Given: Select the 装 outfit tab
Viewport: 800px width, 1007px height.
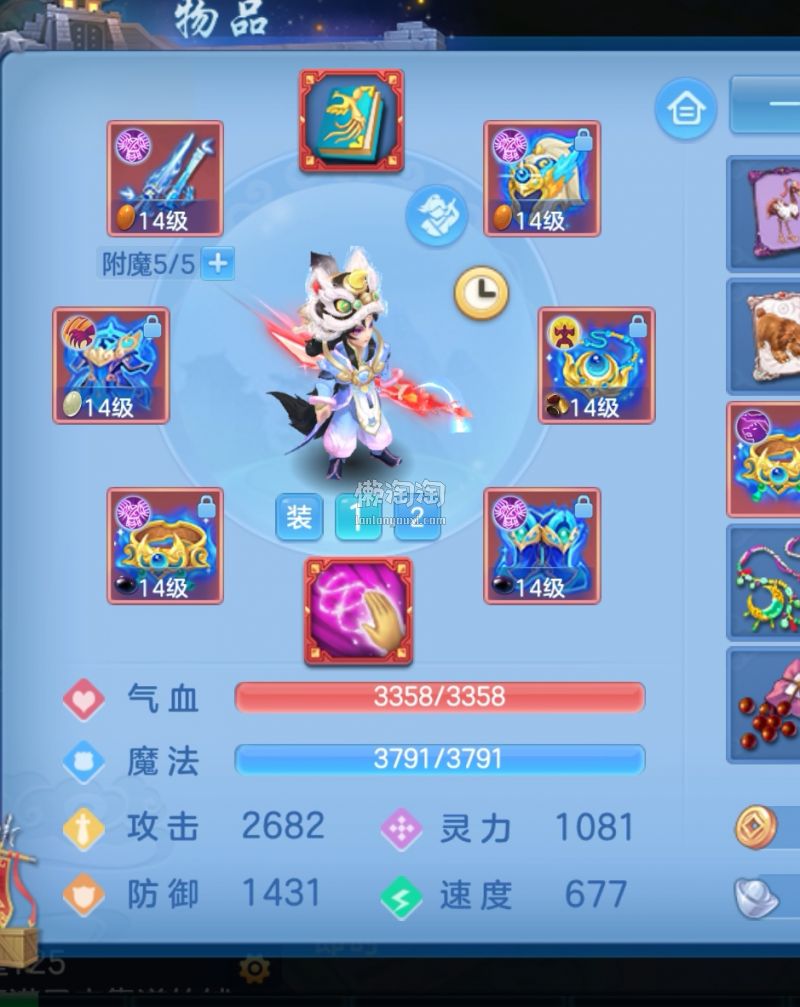Looking at the screenshot, I should click(x=298, y=517).
